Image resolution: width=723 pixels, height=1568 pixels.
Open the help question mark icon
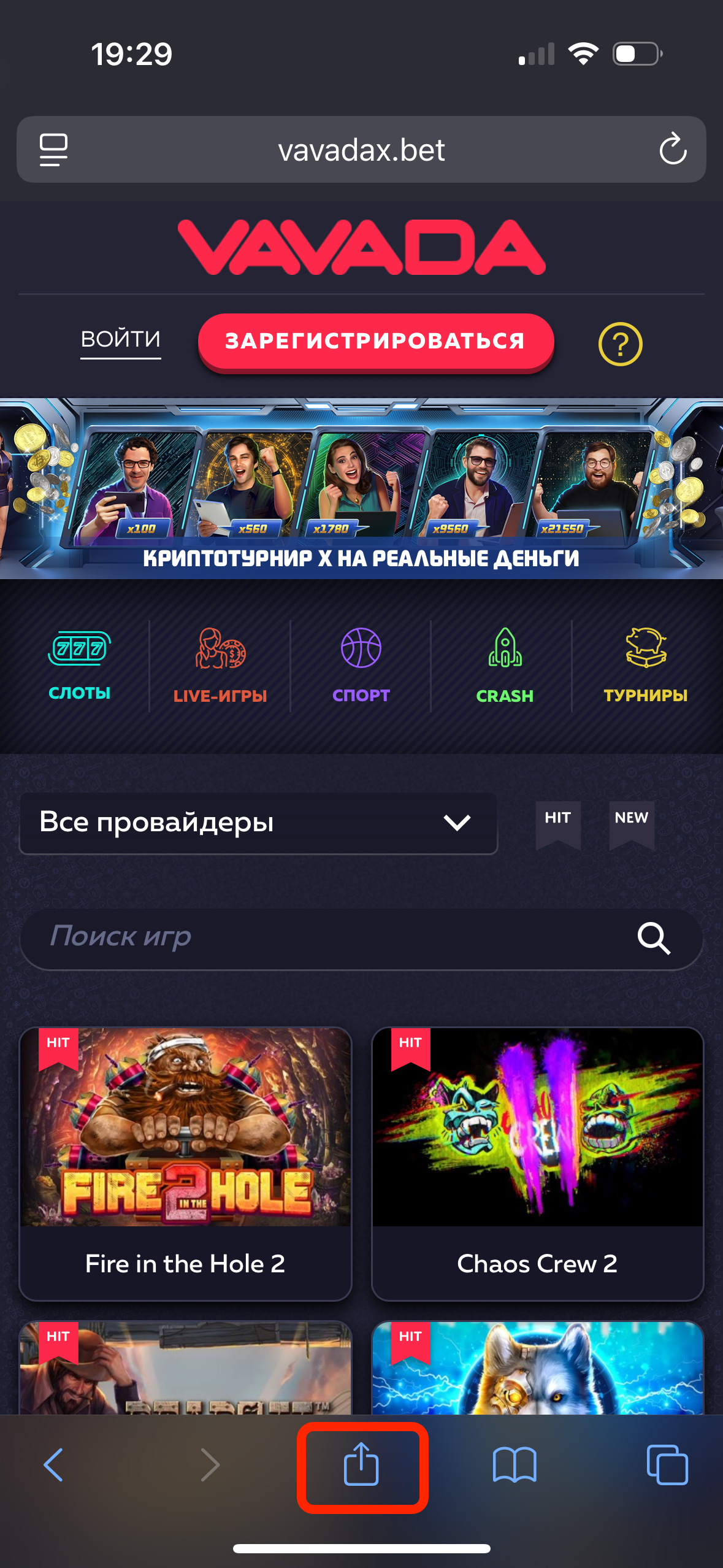click(620, 344)
